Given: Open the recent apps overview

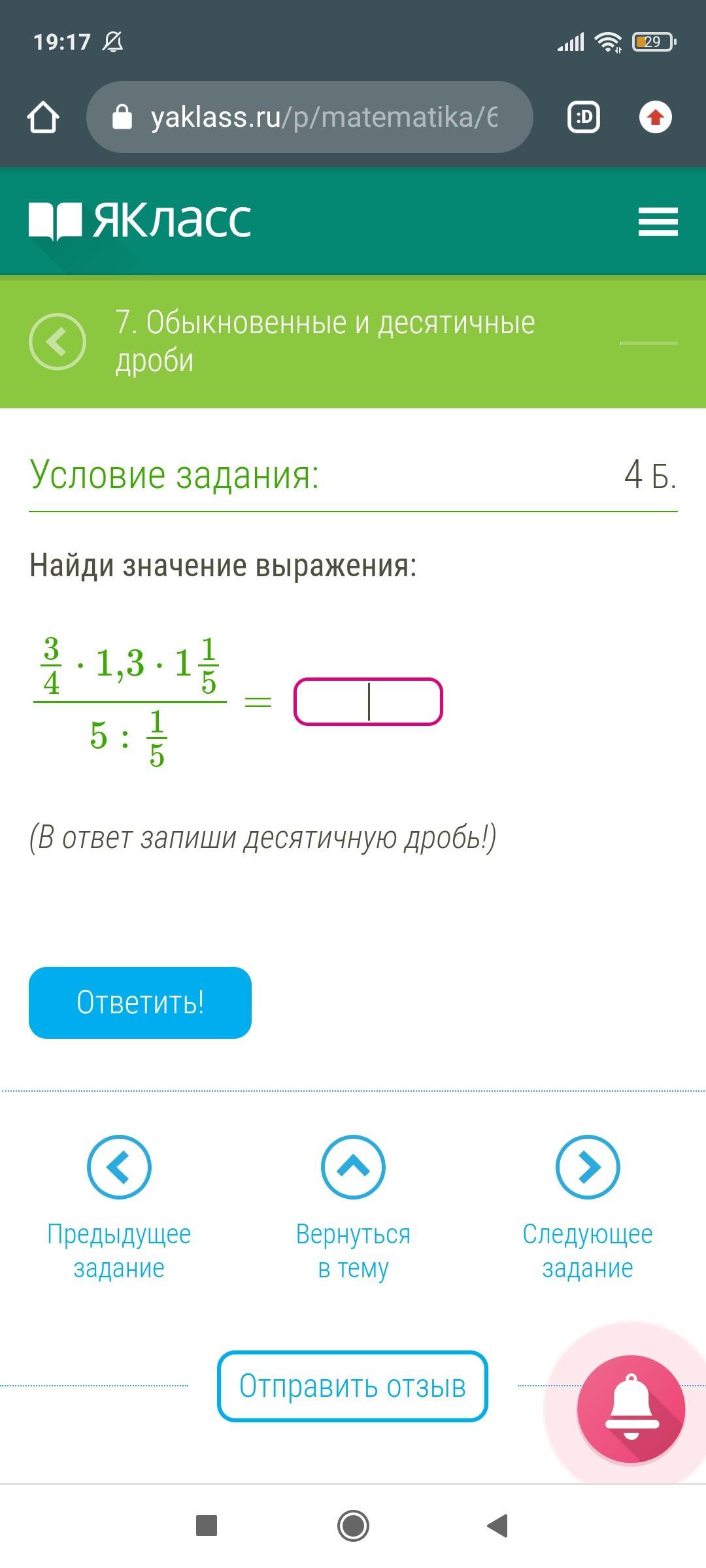Looking at the screenshot, I should click(x=207, y=1526).
